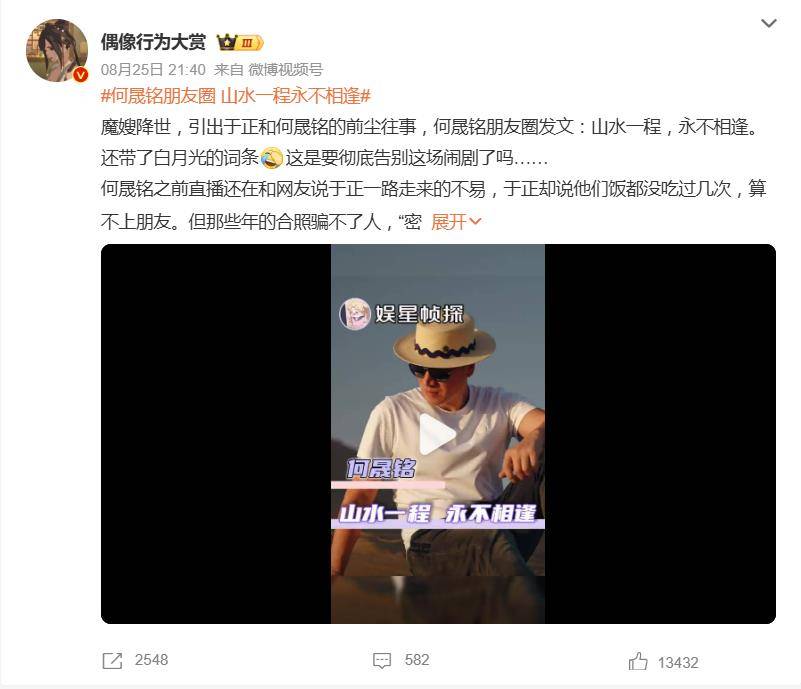801x689 pixels.
Task: Open hashtag 何晟铭朋友圈 山水一程永不相逢
Action: [236, 97]
